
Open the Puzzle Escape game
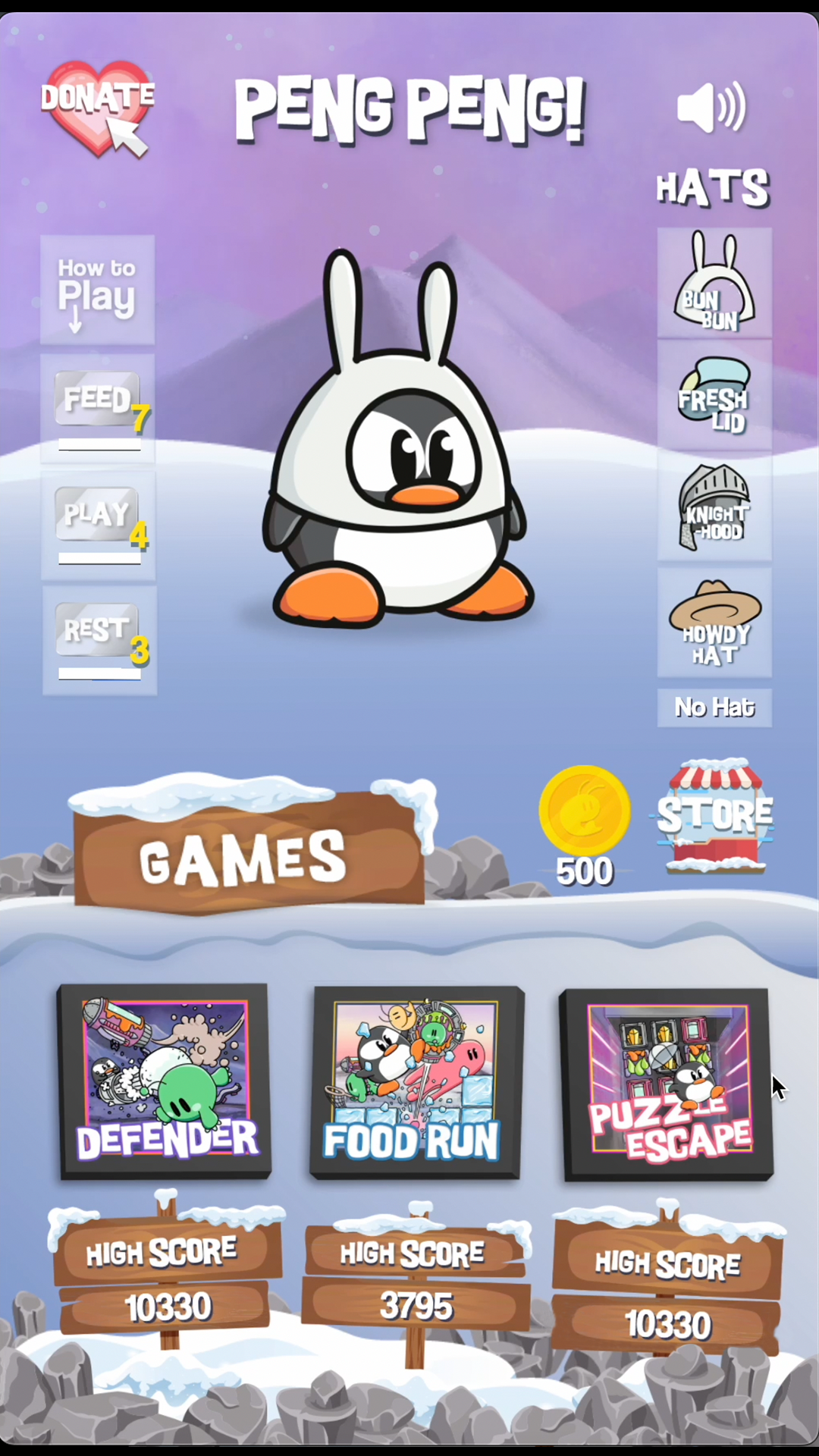pos(667,1084)
